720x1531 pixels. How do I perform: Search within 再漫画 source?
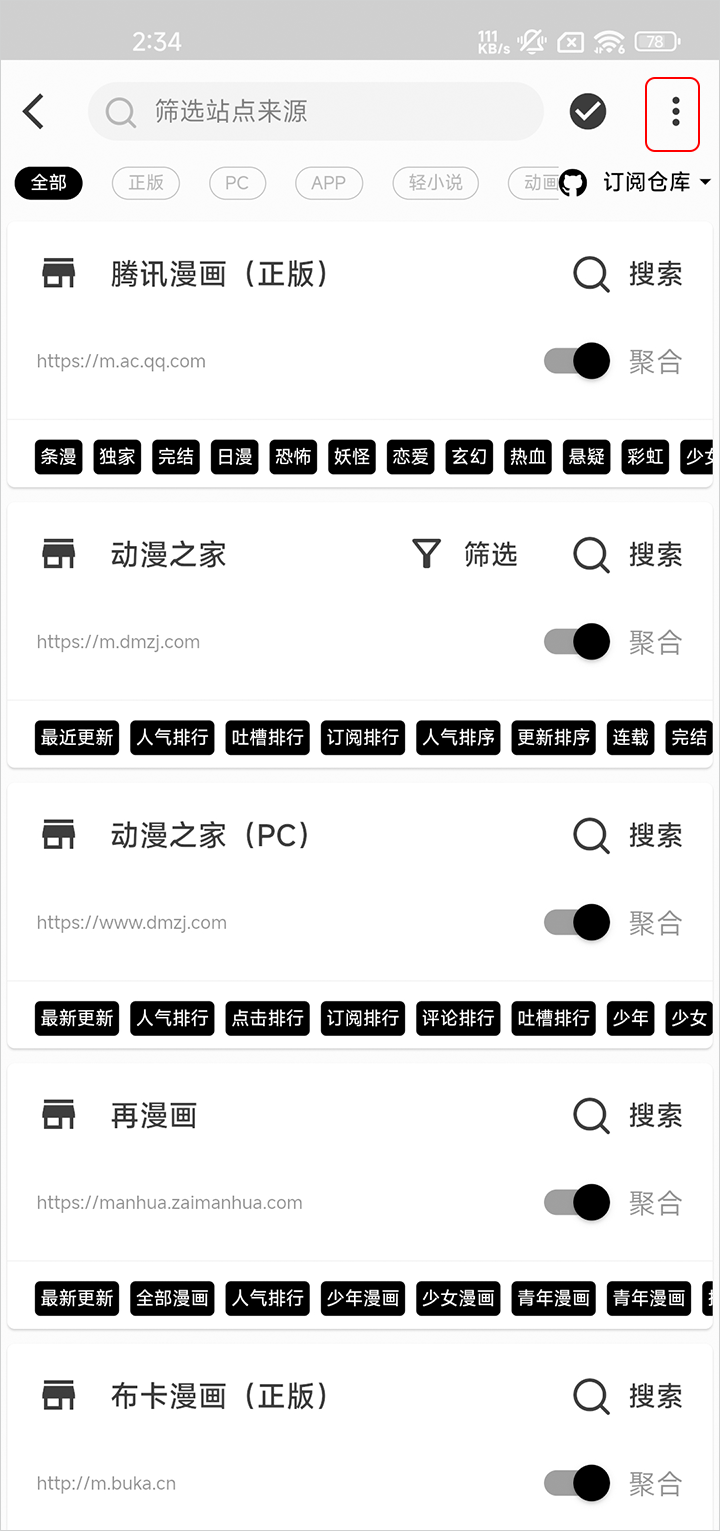pyautogui.click(x=629, y=1115)
